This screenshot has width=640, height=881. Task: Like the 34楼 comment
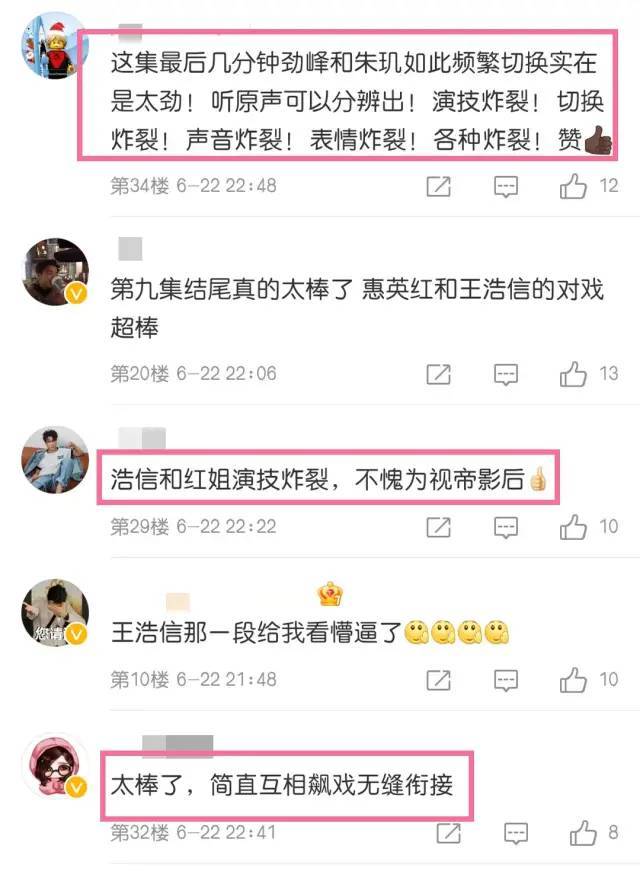tap(573, 186)
